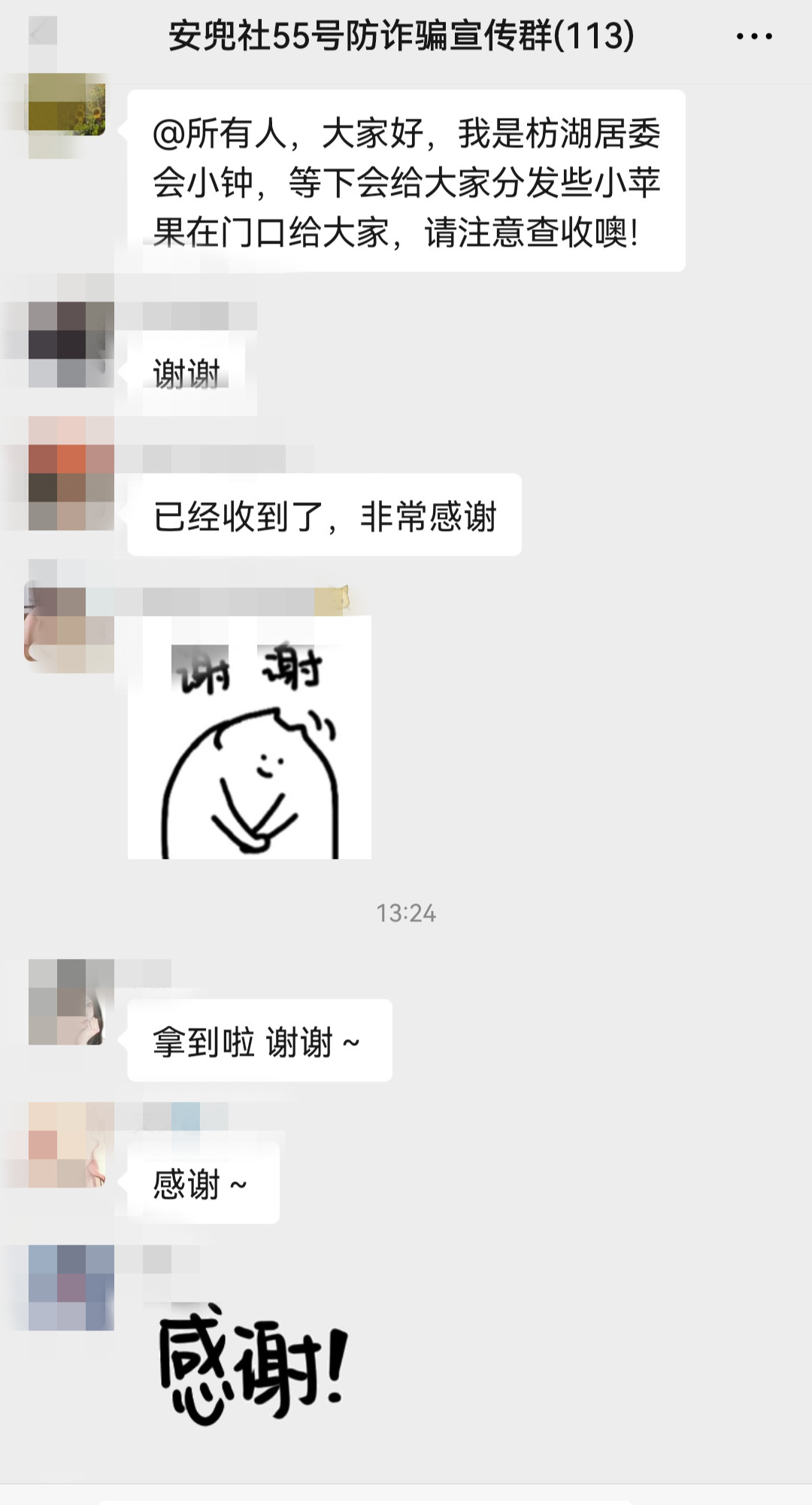The image size is (812, 1505).
Task: Tap avatar of the 小钟 announcement sender
Action: click(x=66, y=105)
